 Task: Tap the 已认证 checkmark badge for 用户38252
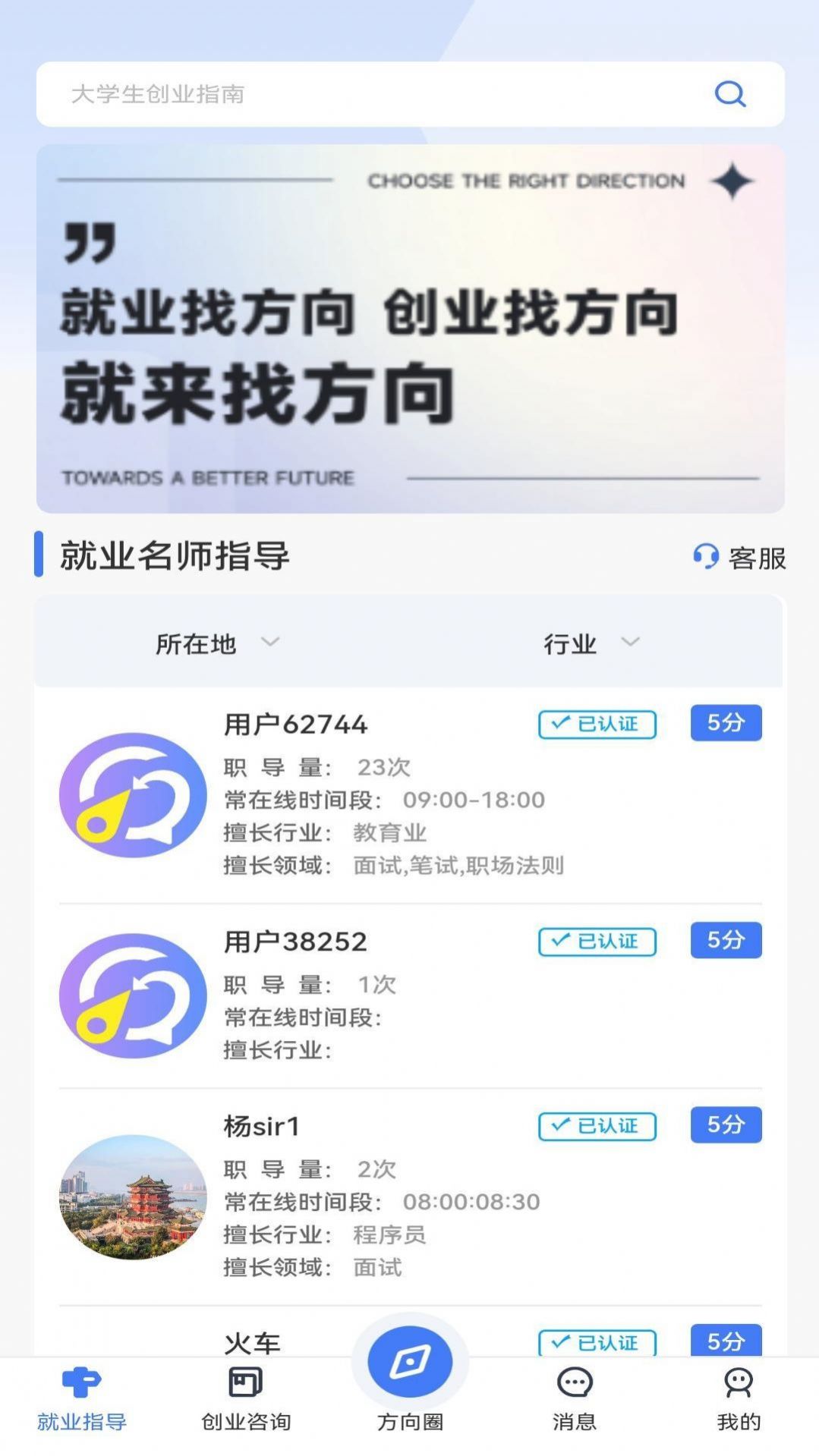(596, 942)
